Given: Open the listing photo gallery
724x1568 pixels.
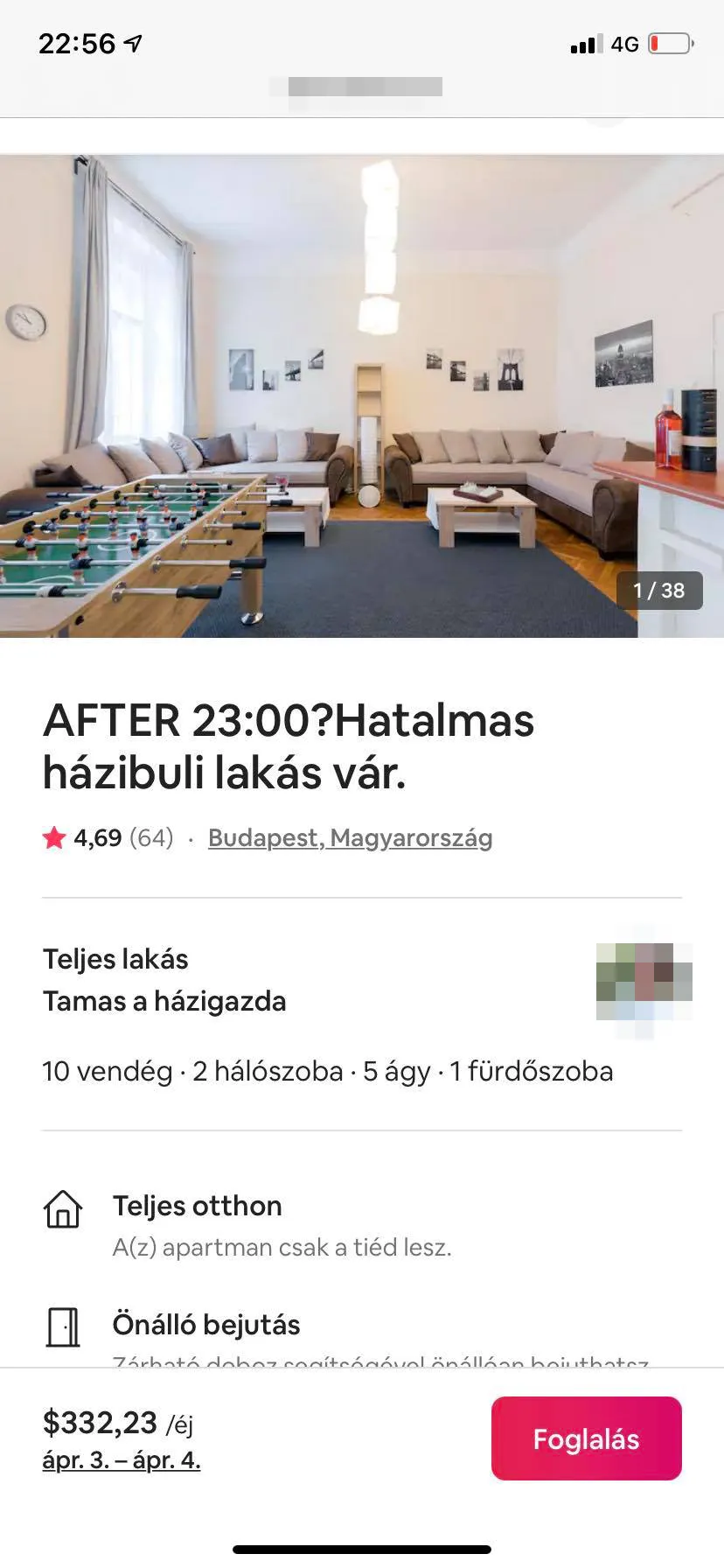Looking at the screenshot, I should 362,395.
